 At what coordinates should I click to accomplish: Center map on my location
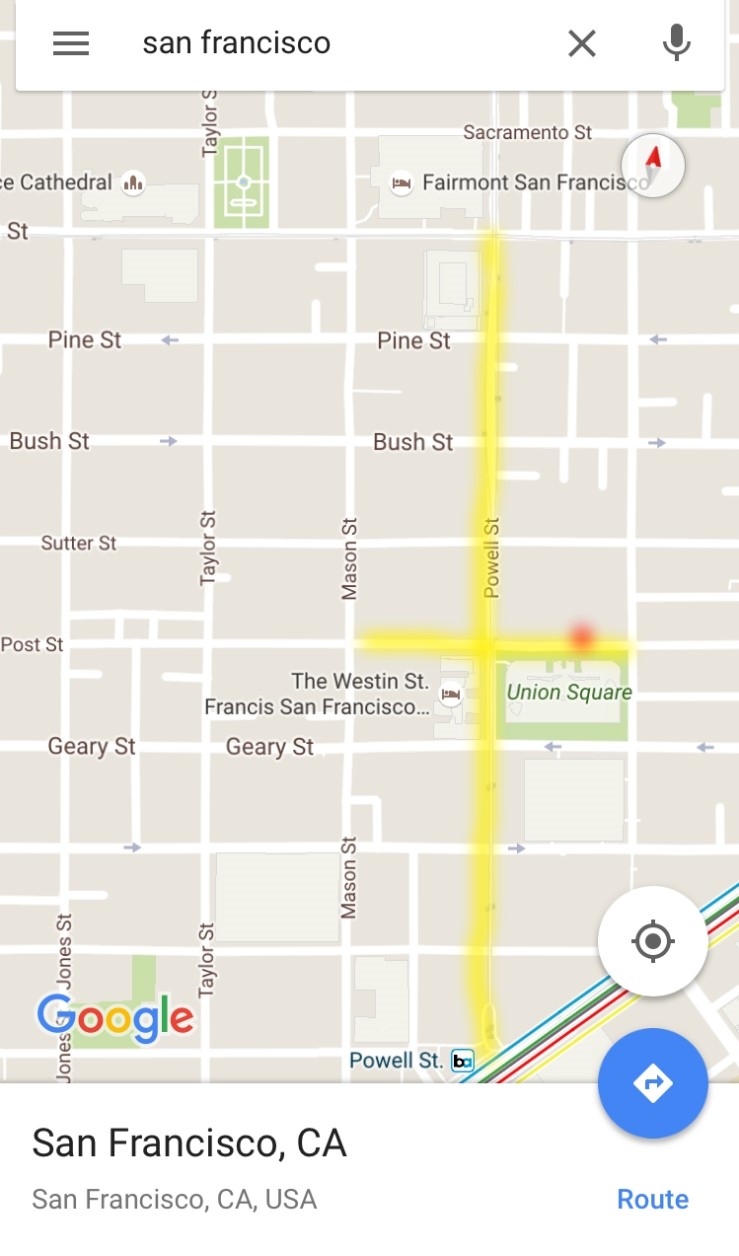coord(653,941)
